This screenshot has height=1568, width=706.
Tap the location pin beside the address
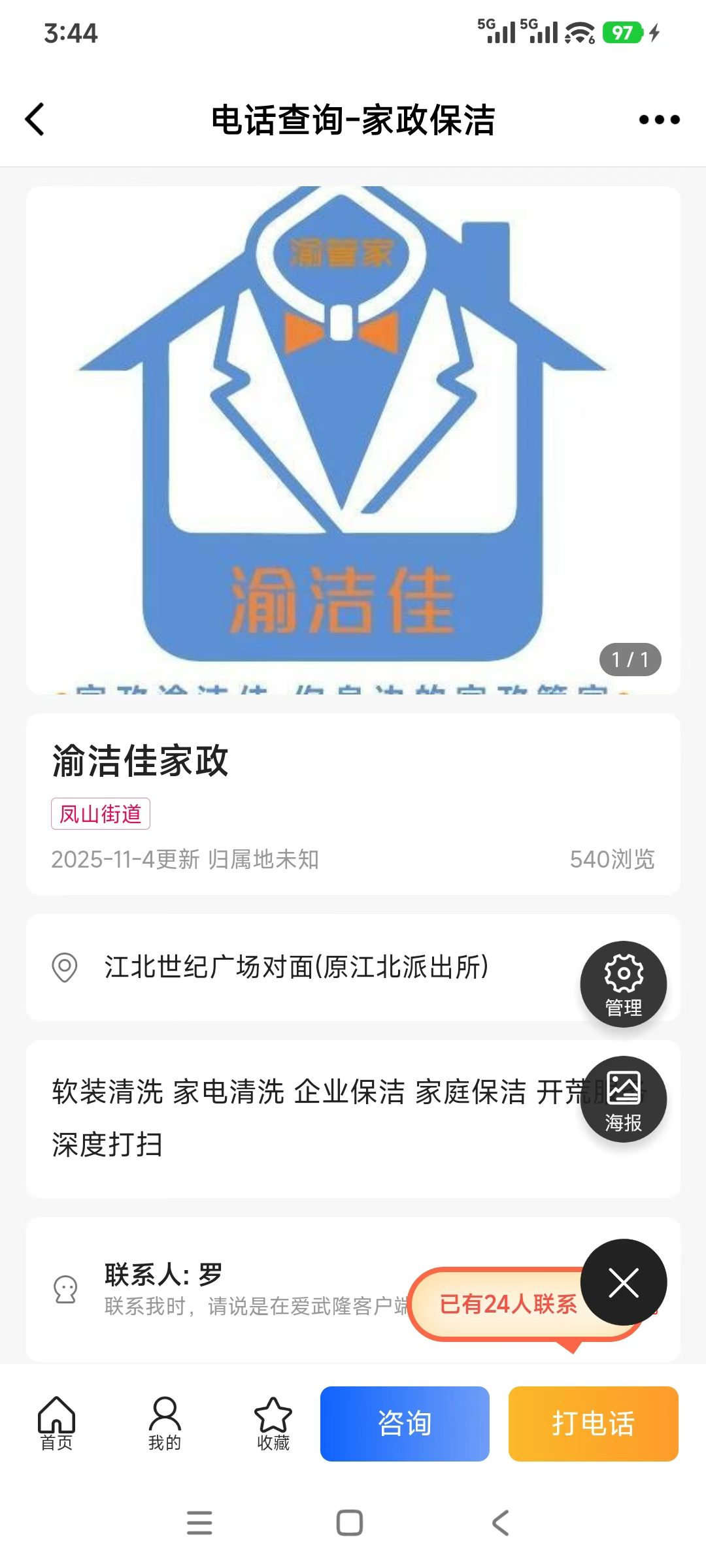pos(63,966)
